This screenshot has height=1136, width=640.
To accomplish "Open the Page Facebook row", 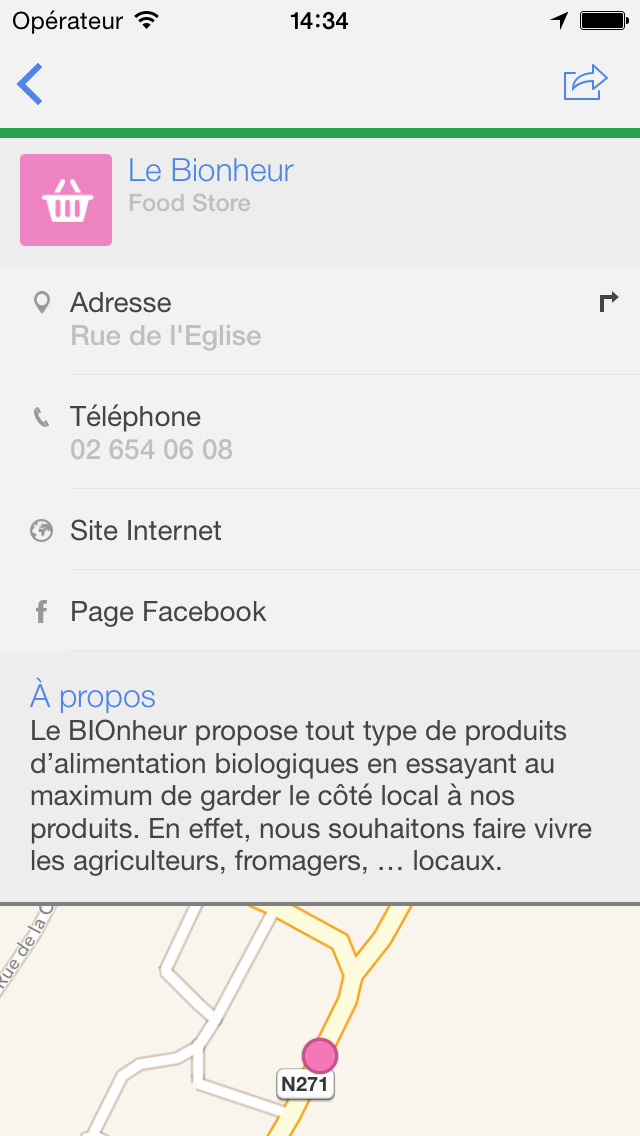I will [320, 611].
